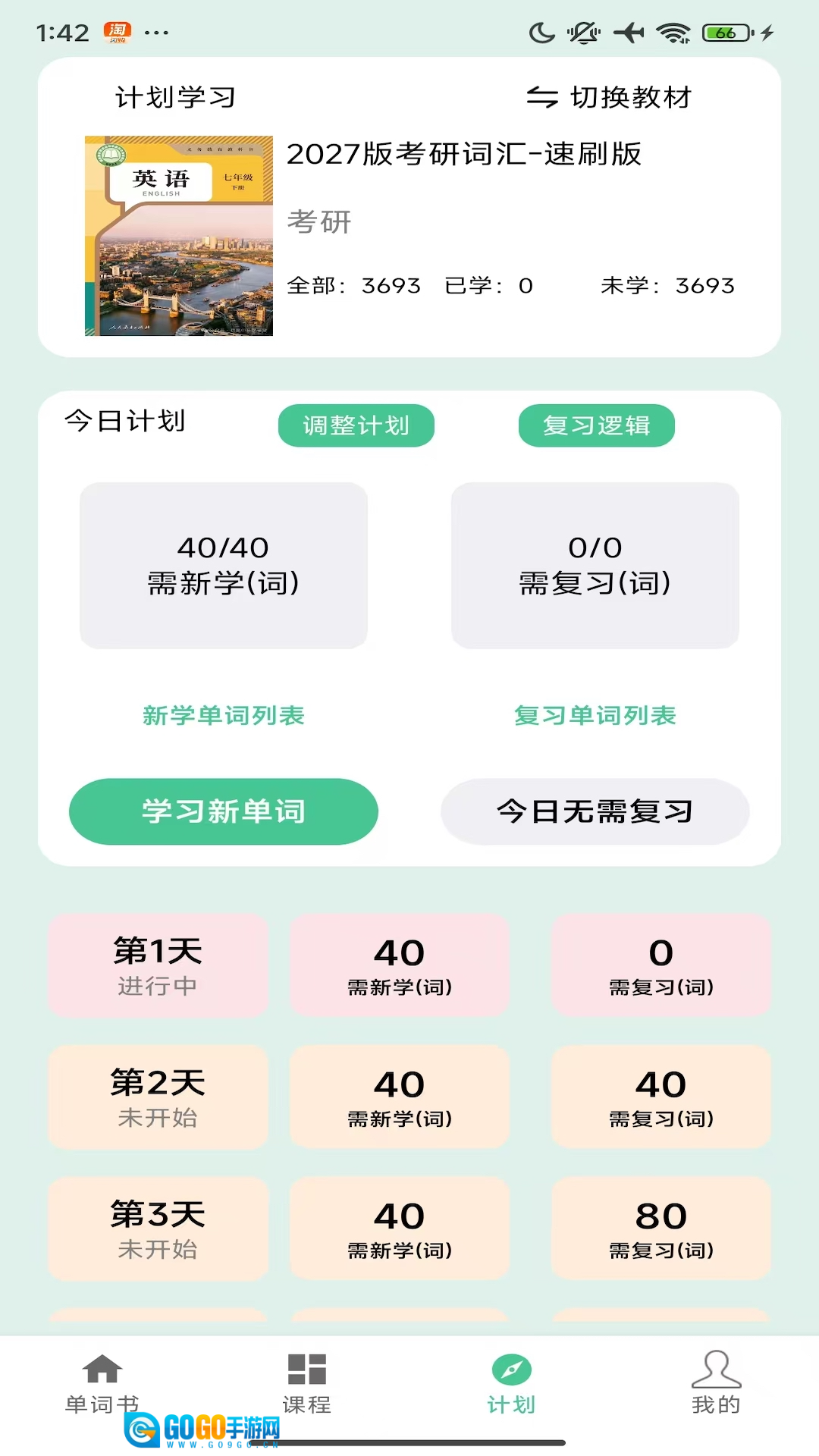Switch to the 课程 tab
This screenshot has width=819, height=1456.
[307, 1383]
